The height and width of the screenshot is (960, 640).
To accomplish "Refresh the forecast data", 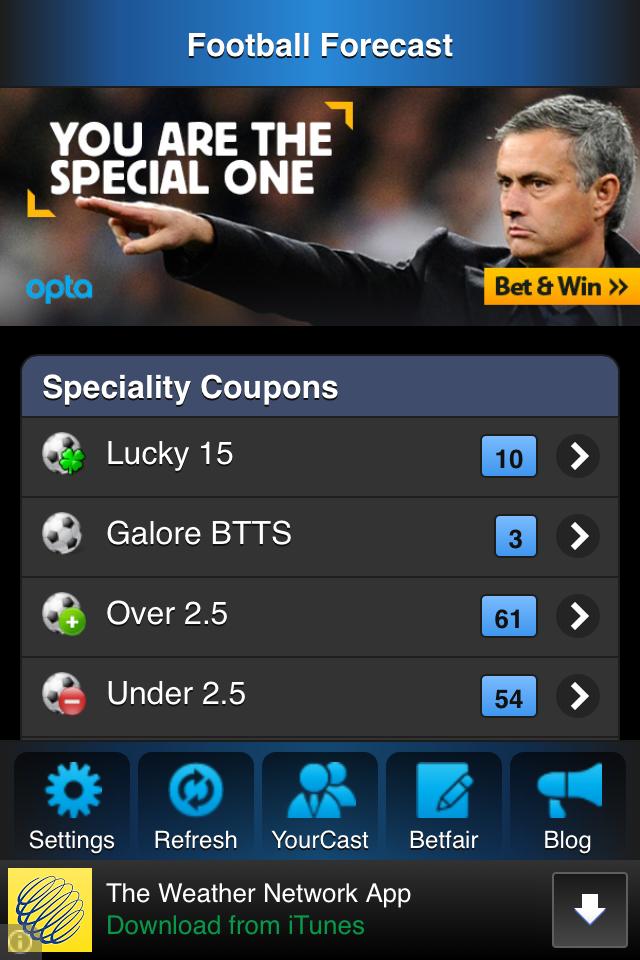I will click(196, 806).
